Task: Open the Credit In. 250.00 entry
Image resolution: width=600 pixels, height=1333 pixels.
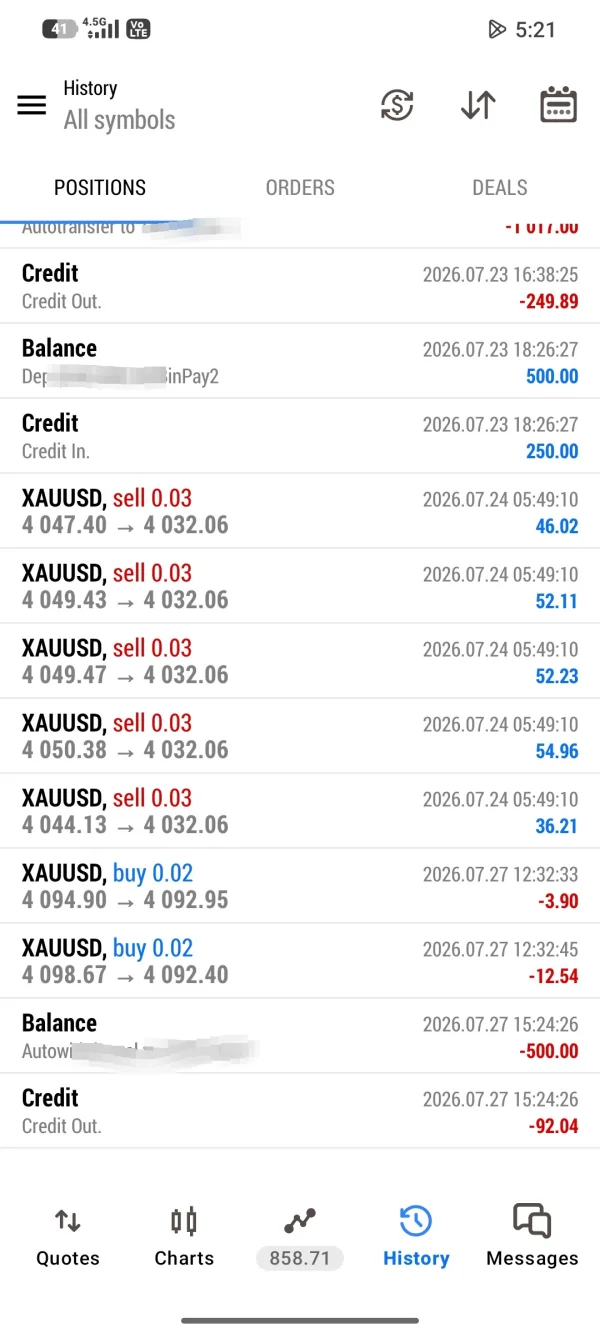Action: click(300, 436)
